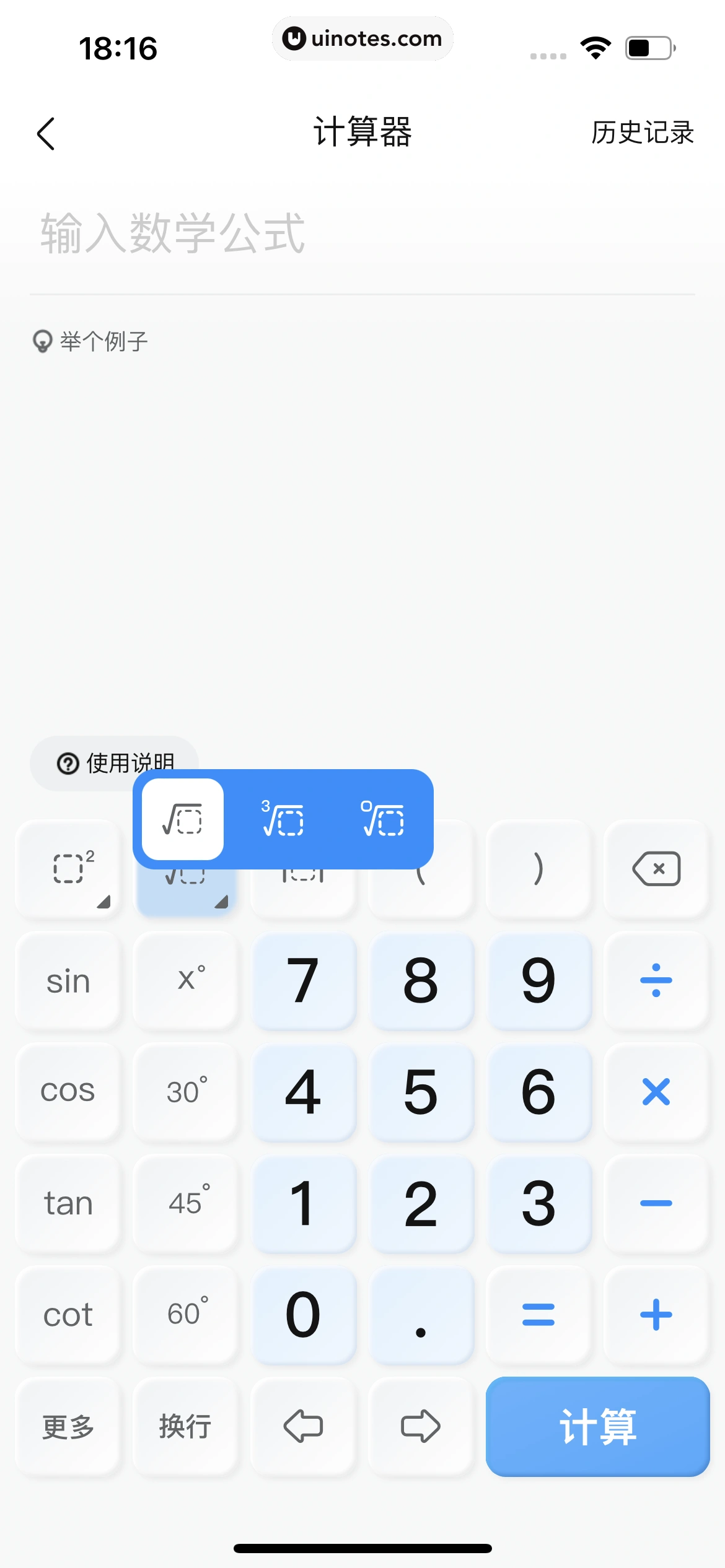Tap the equals sign key
The height and width of the screenshot is (1568, 725).
click(x=538, y=1315)
